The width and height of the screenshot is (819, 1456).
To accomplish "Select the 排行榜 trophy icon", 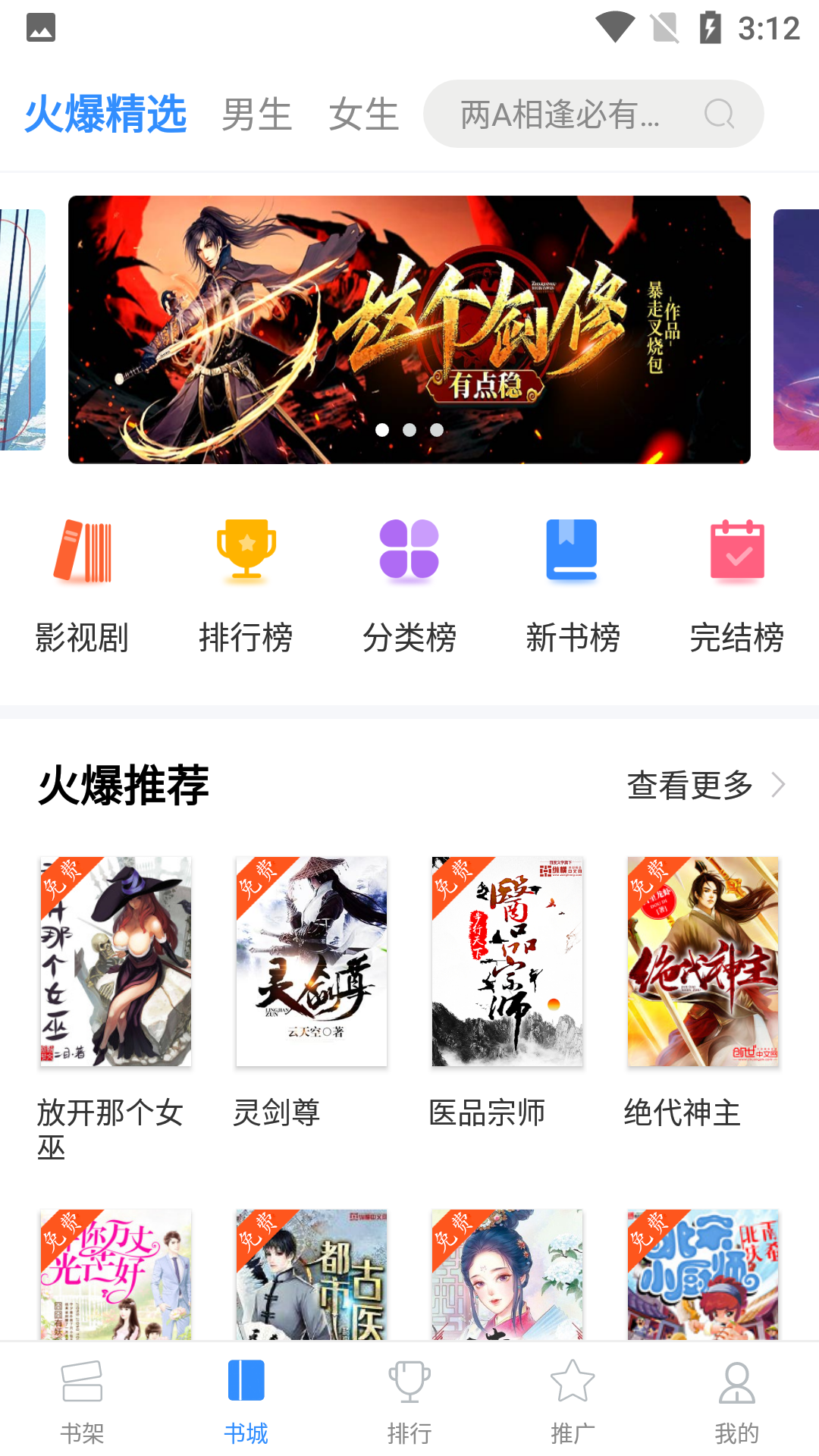I will point(246,551).
